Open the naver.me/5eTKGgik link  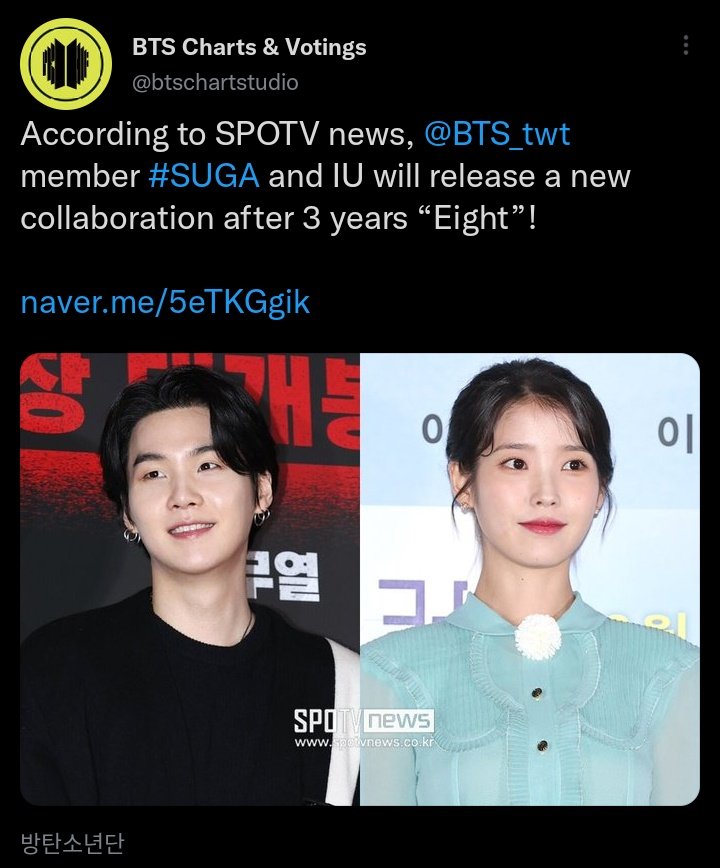tap(165, 302)
